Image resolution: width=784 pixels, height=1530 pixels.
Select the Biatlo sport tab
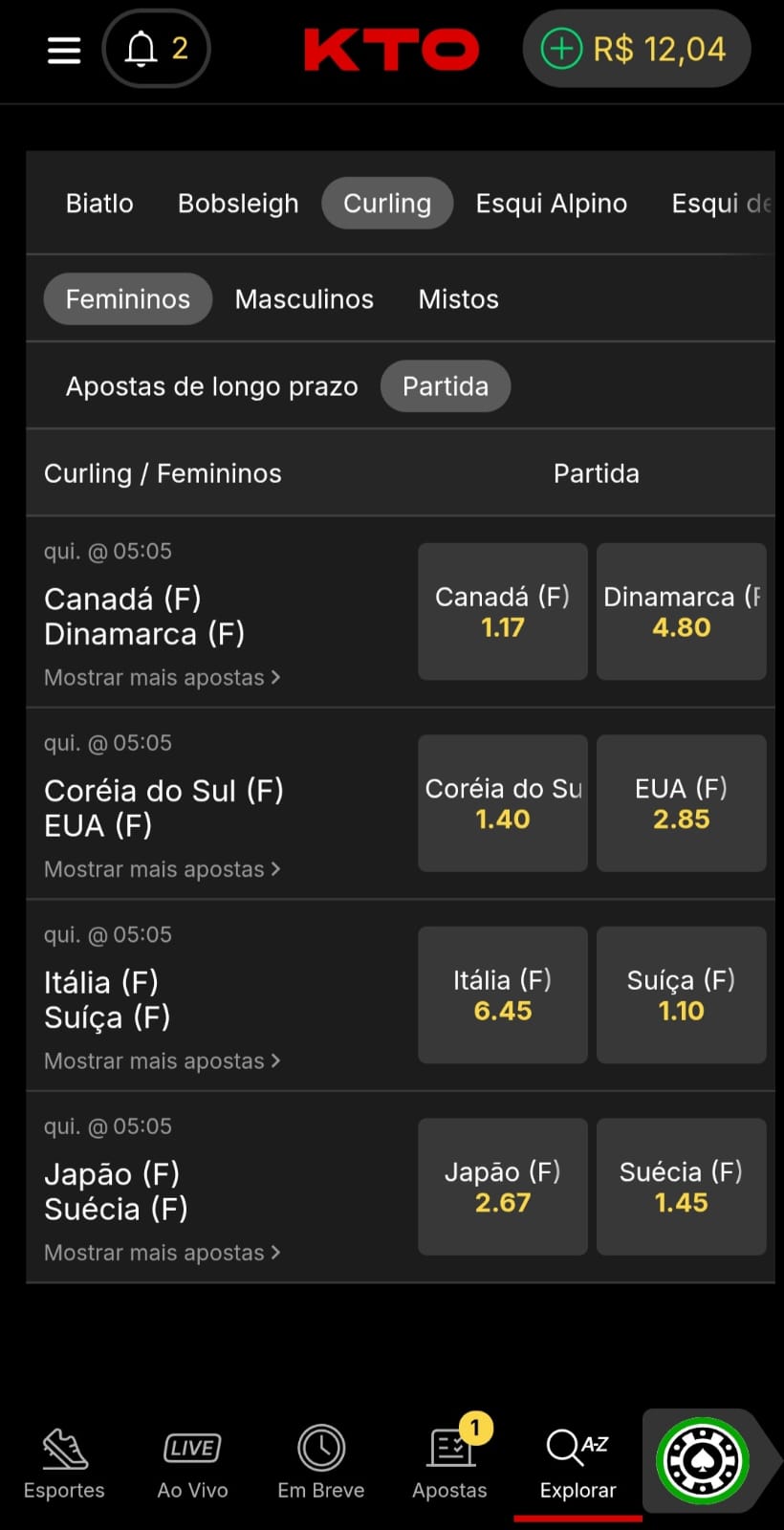(99, 204)
